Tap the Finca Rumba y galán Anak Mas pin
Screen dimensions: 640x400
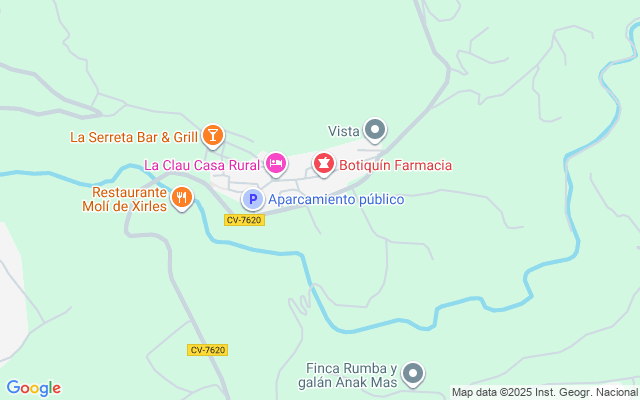[x=413, y=374]
